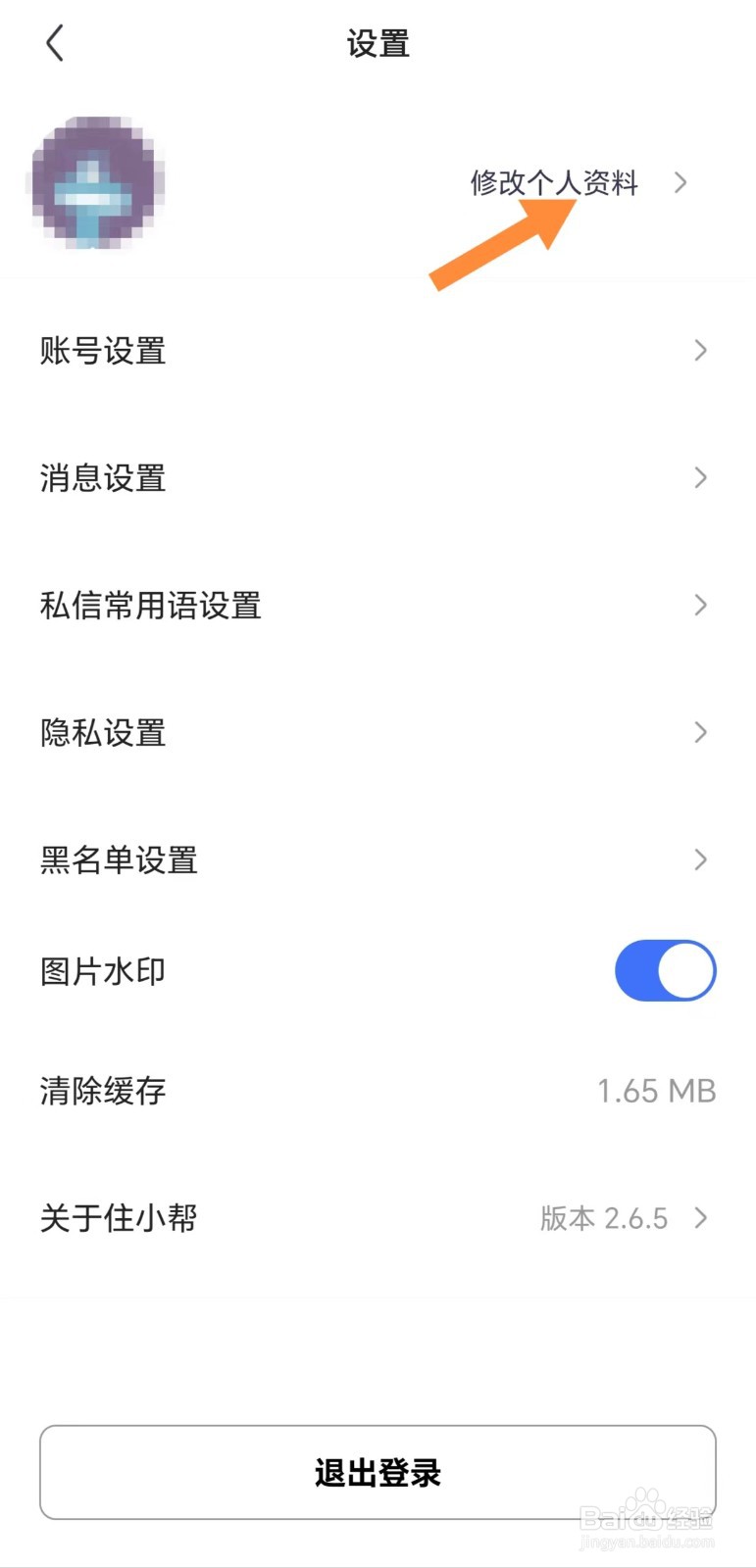Open 修改个人资料 to edit profile
This screenshot has height=1568, width=756.
(x=554, y=182)
